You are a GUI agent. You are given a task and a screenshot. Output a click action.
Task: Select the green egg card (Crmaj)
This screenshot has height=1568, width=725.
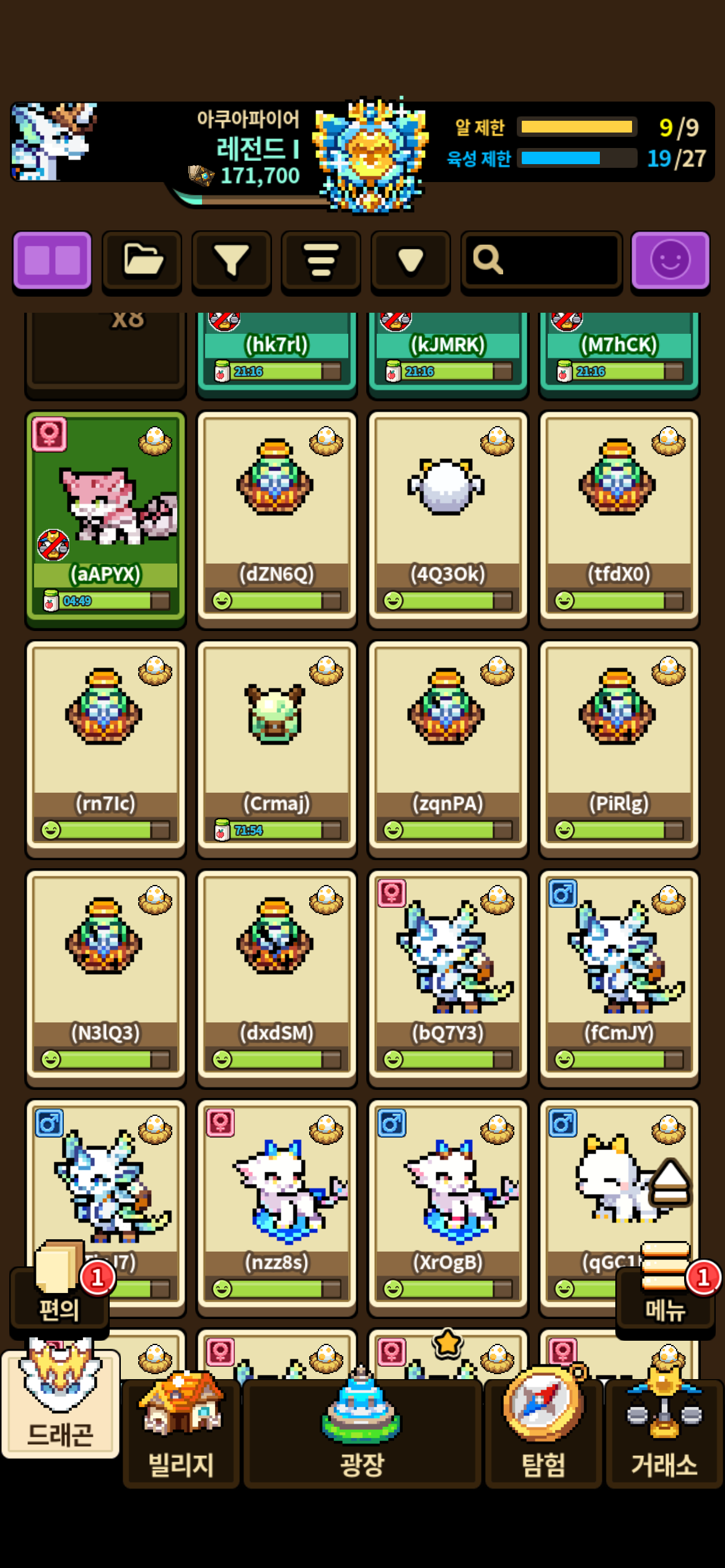(x=276, y=748)
